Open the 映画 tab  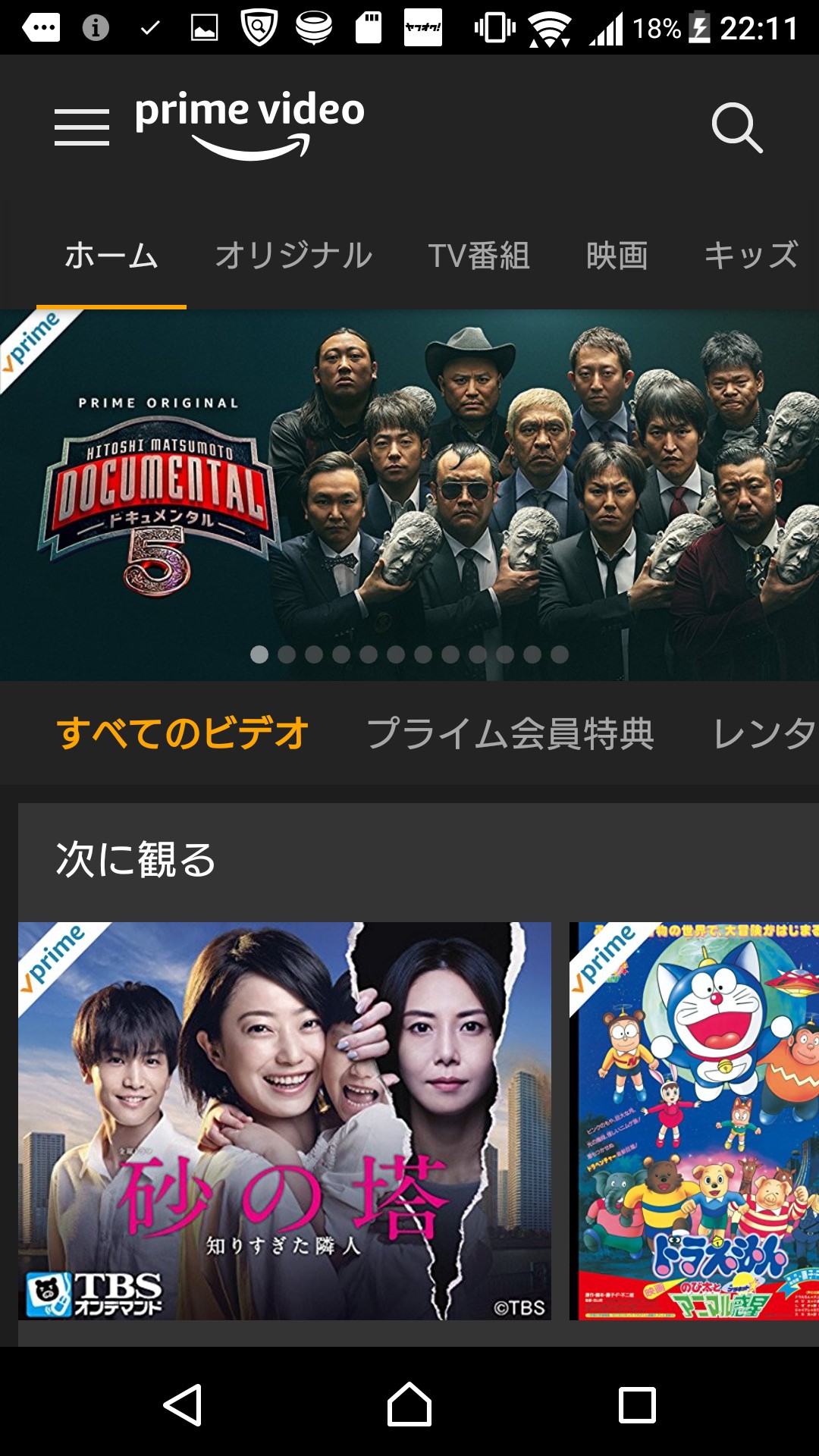(x=617, y=256)
